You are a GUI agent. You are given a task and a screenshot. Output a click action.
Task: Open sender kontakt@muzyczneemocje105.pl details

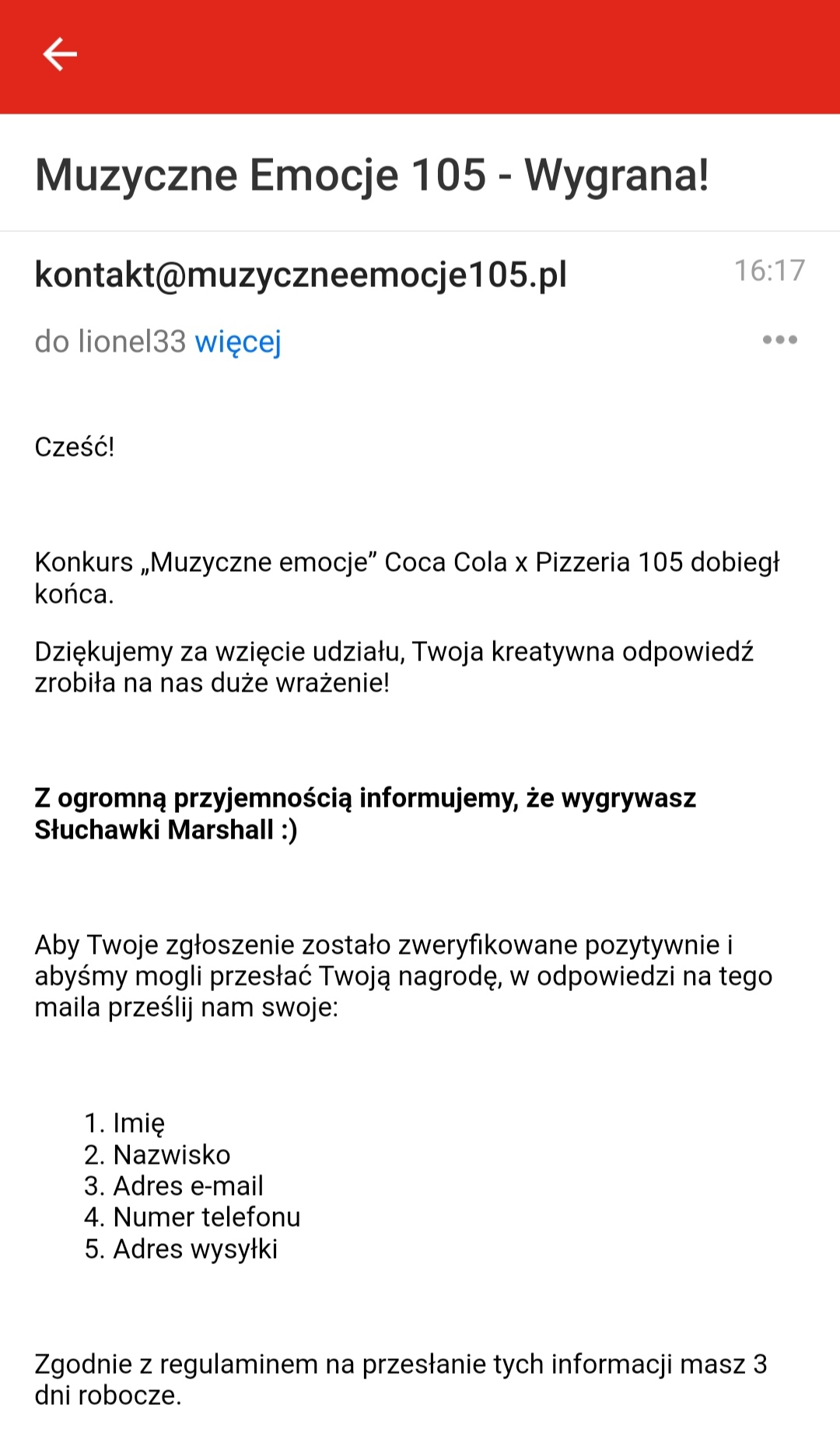[300, 275]
